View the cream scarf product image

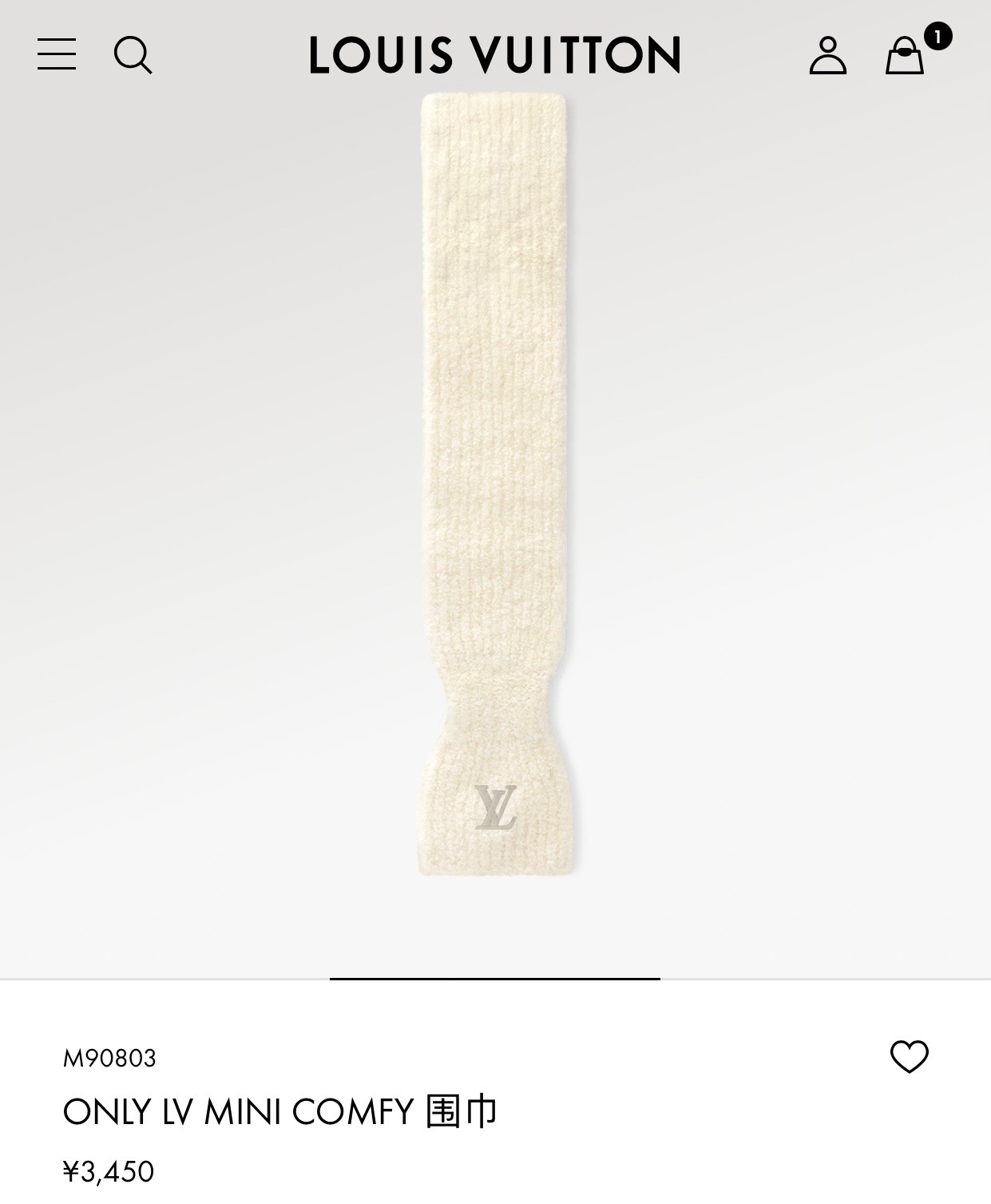pos(494,484)
